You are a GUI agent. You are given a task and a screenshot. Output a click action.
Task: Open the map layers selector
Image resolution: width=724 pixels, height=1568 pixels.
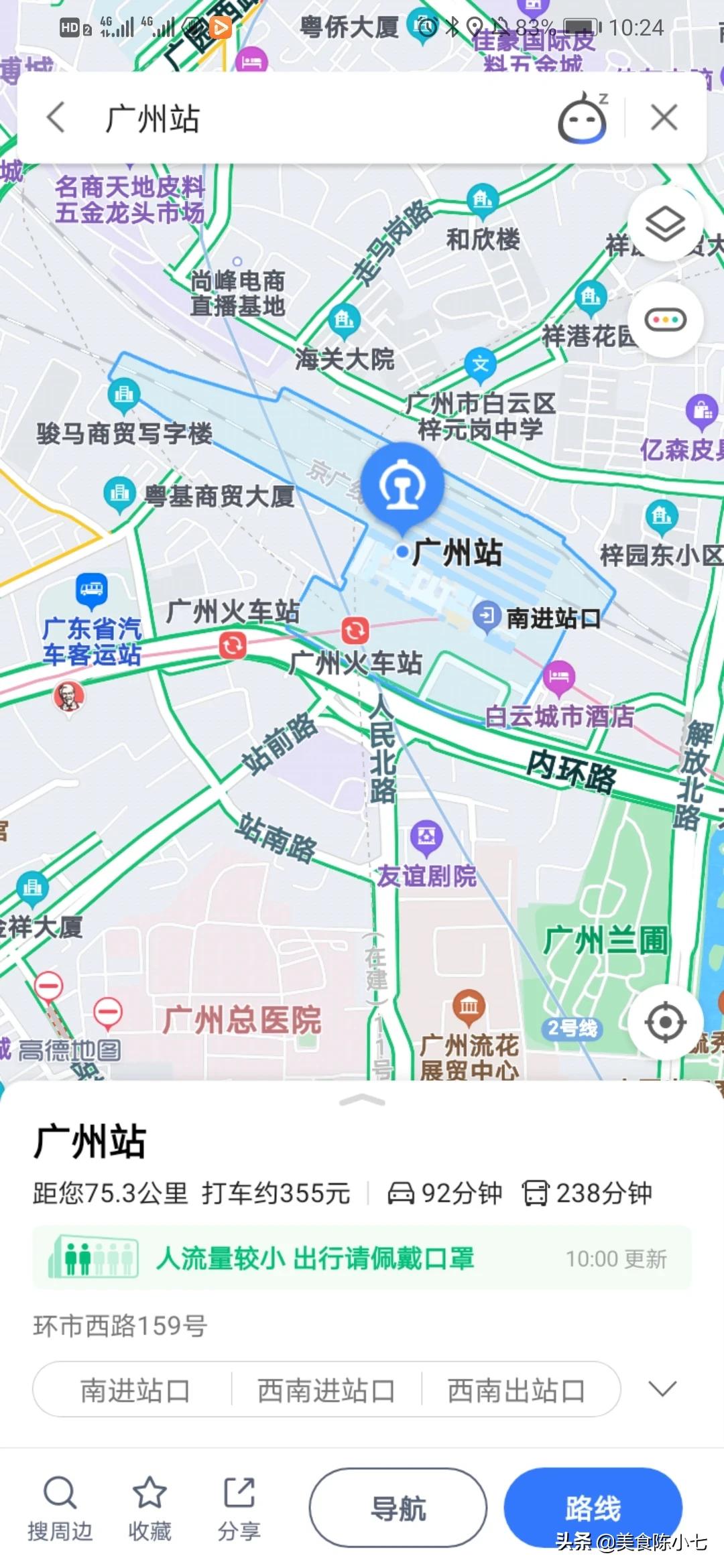(x=665, y=224)
